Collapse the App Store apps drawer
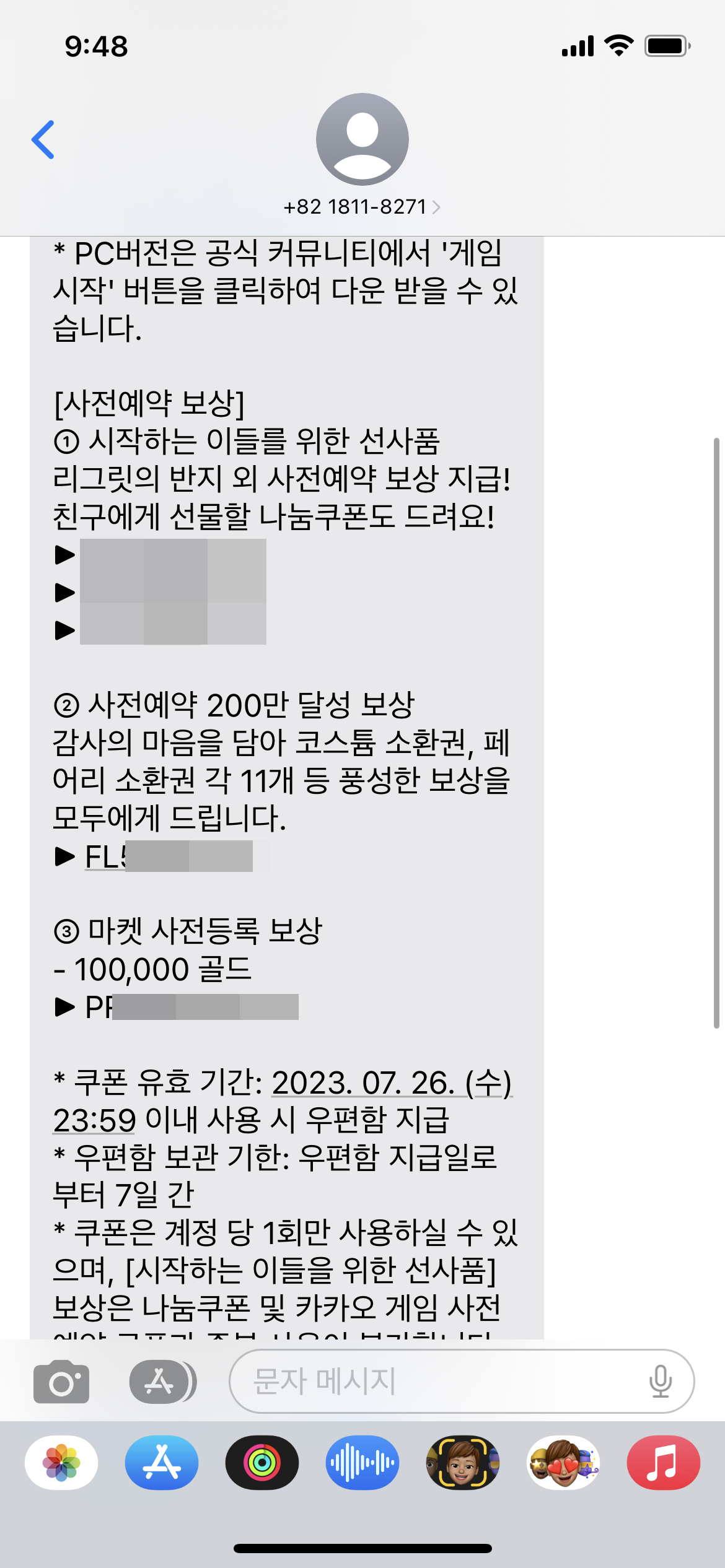 click(162, 1381)
